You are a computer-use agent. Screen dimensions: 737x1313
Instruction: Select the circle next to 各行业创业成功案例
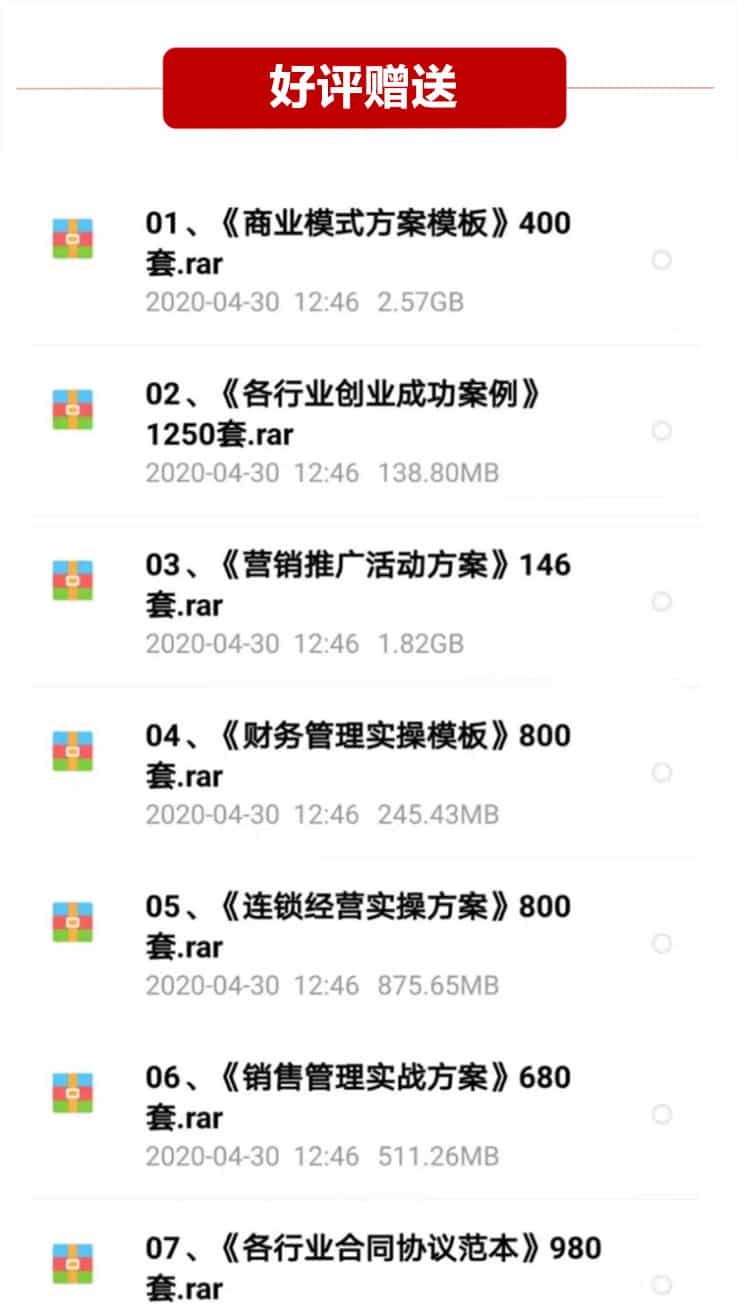(661, 431)
